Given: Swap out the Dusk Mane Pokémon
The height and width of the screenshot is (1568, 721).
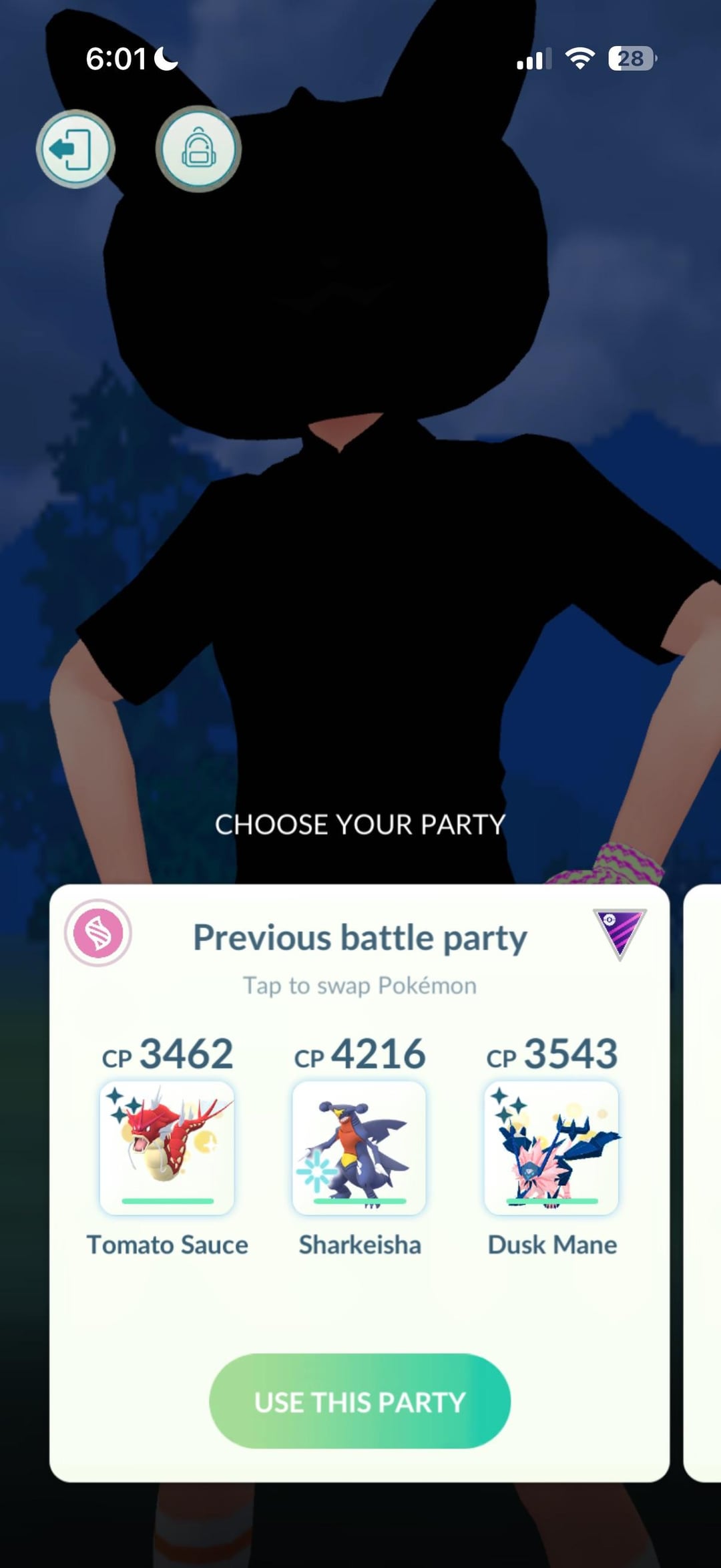Looking at the screenshot, I should (x=551, y=1147).
